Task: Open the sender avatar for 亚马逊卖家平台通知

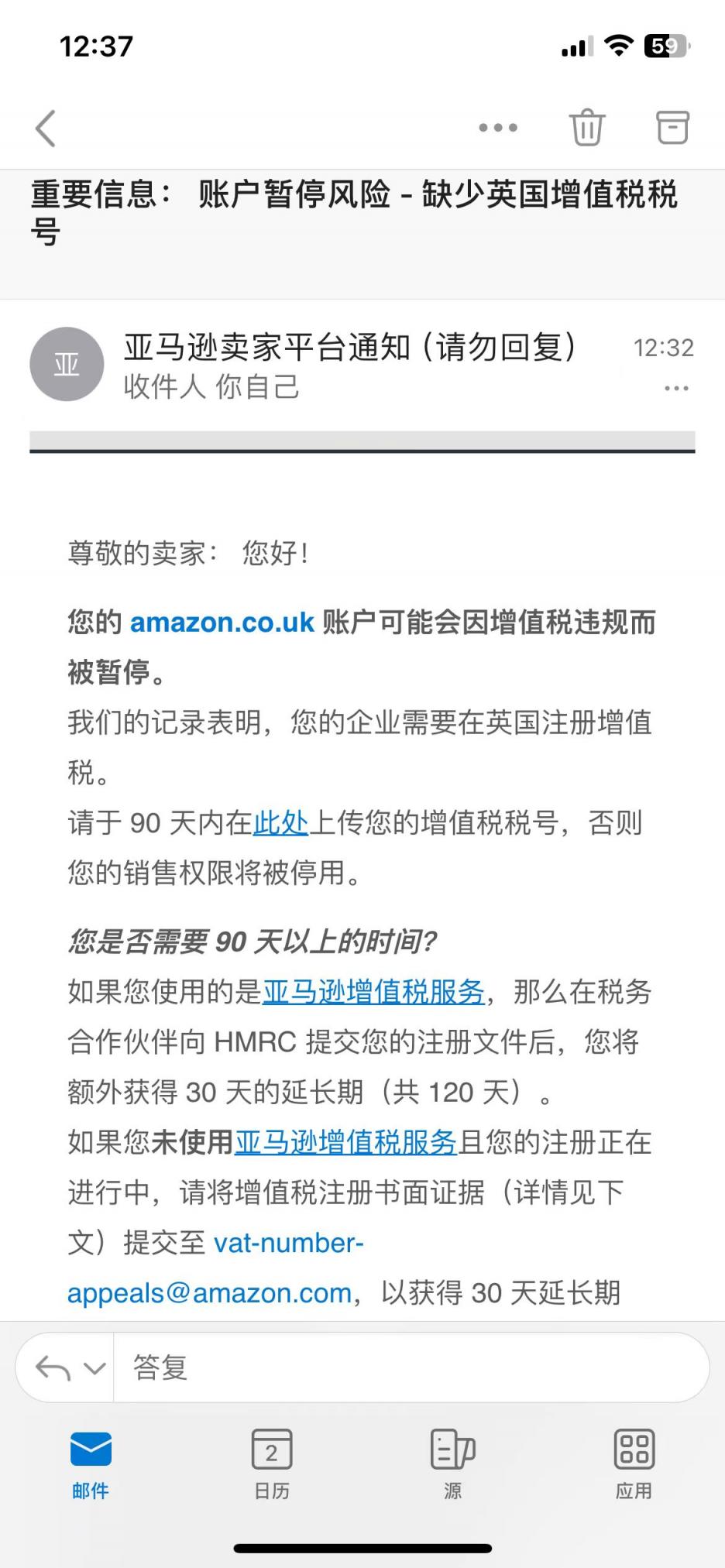Action: pos(67,364)
